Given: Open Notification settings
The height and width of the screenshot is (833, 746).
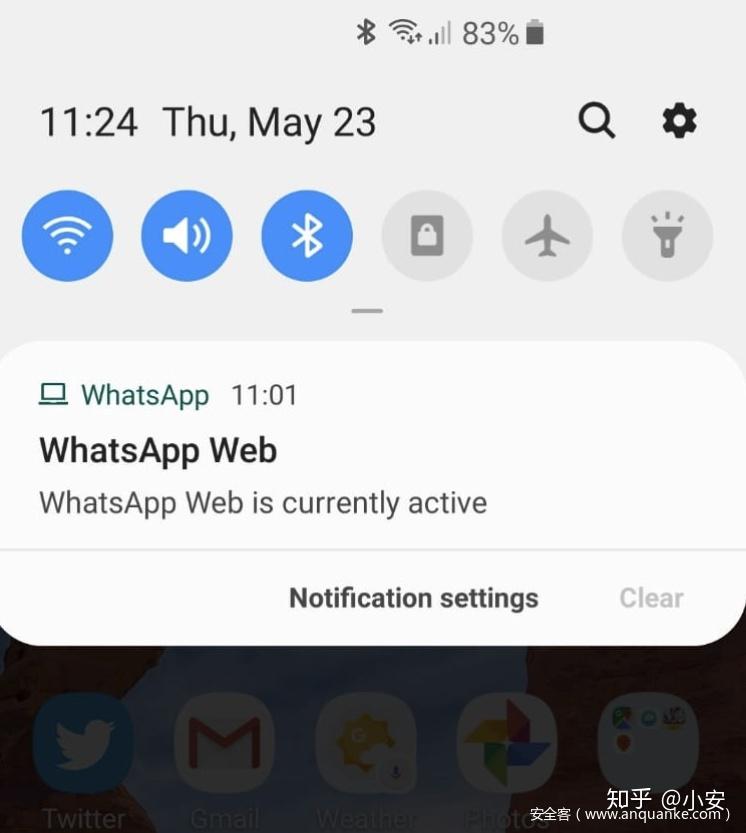Looking at the screenshot, I should 413,597.
